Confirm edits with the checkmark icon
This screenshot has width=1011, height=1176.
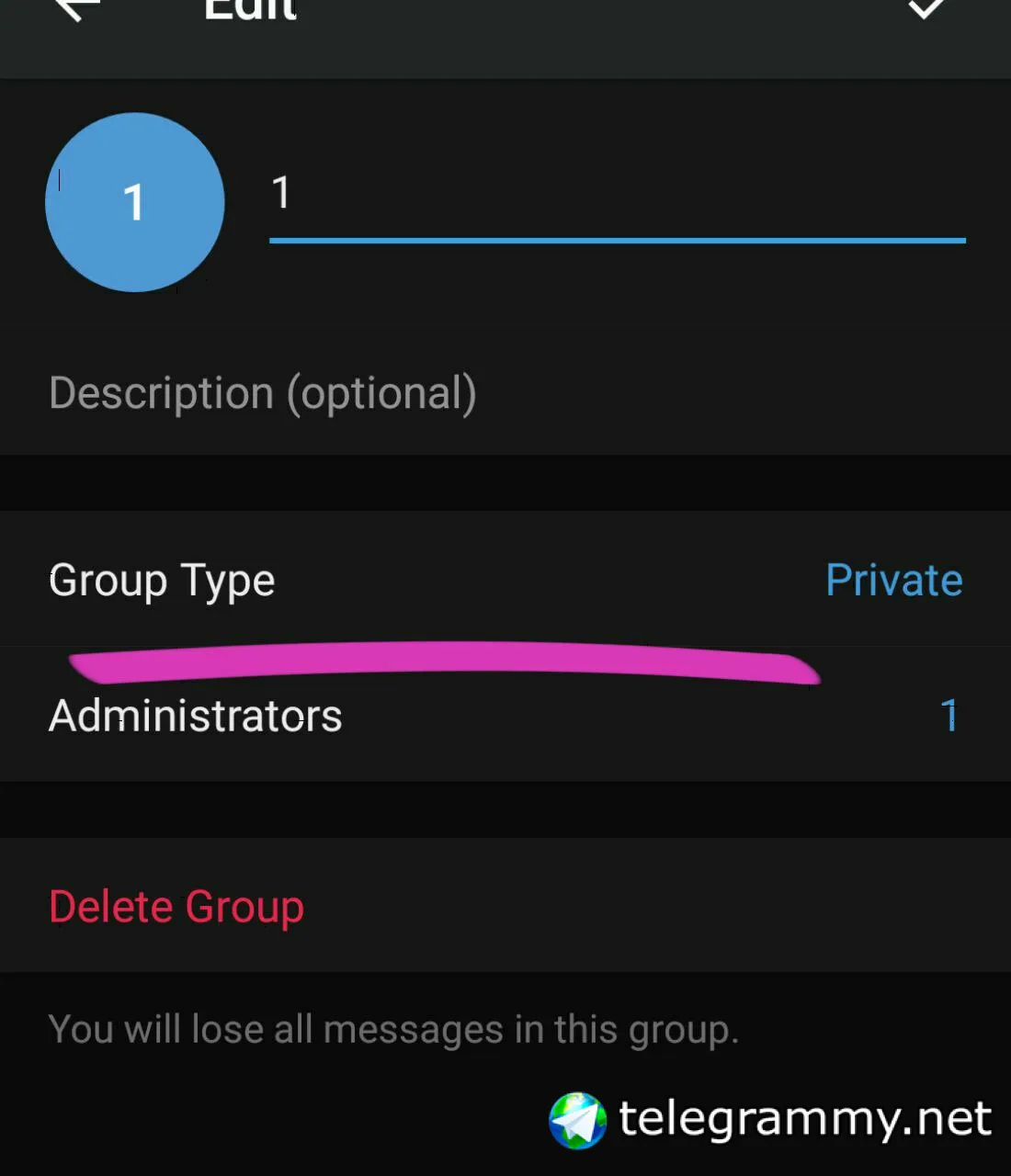tap(926, 9)
